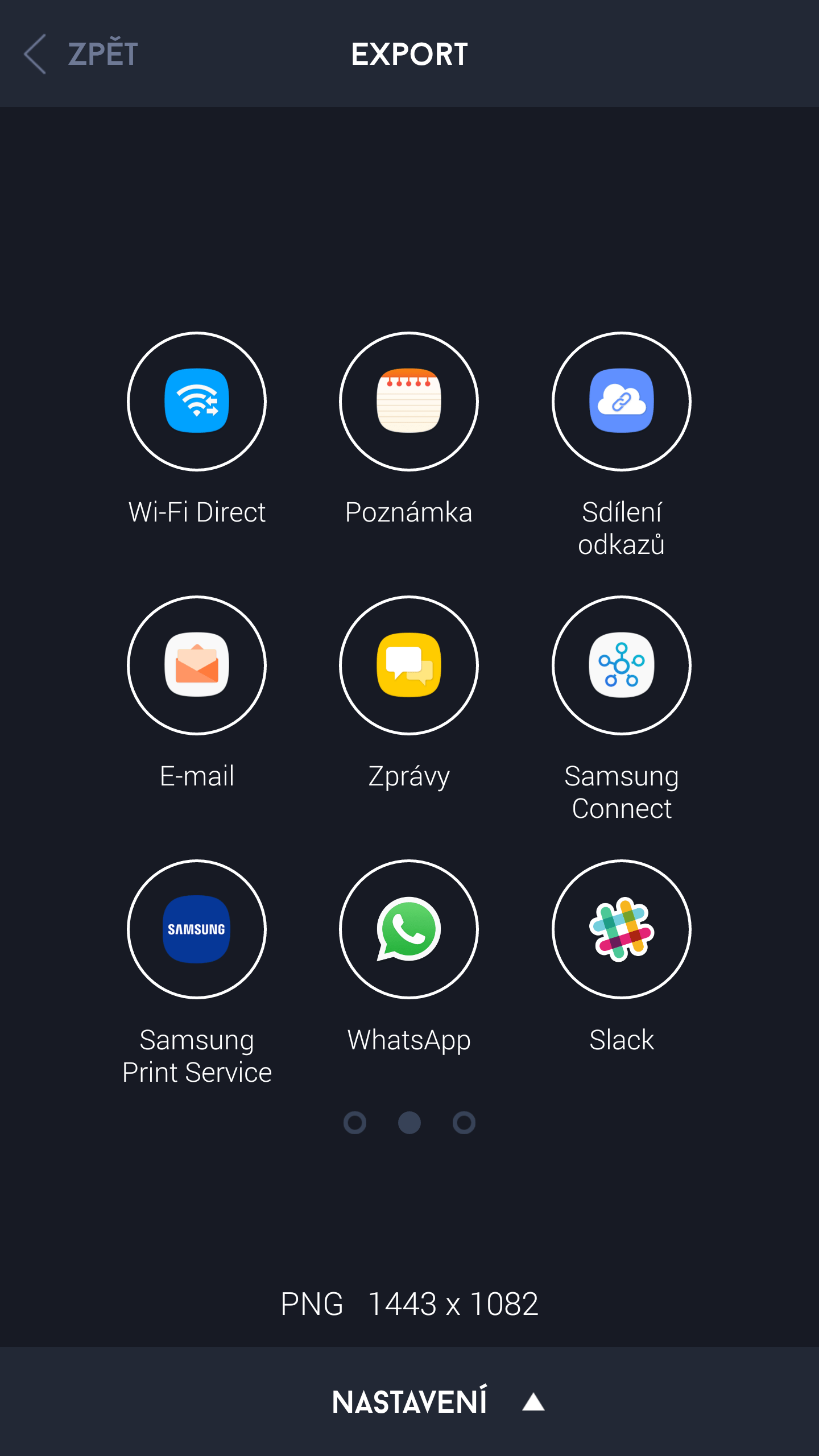
Task: Select Samsung Connect
Action: tap(622, 665)
